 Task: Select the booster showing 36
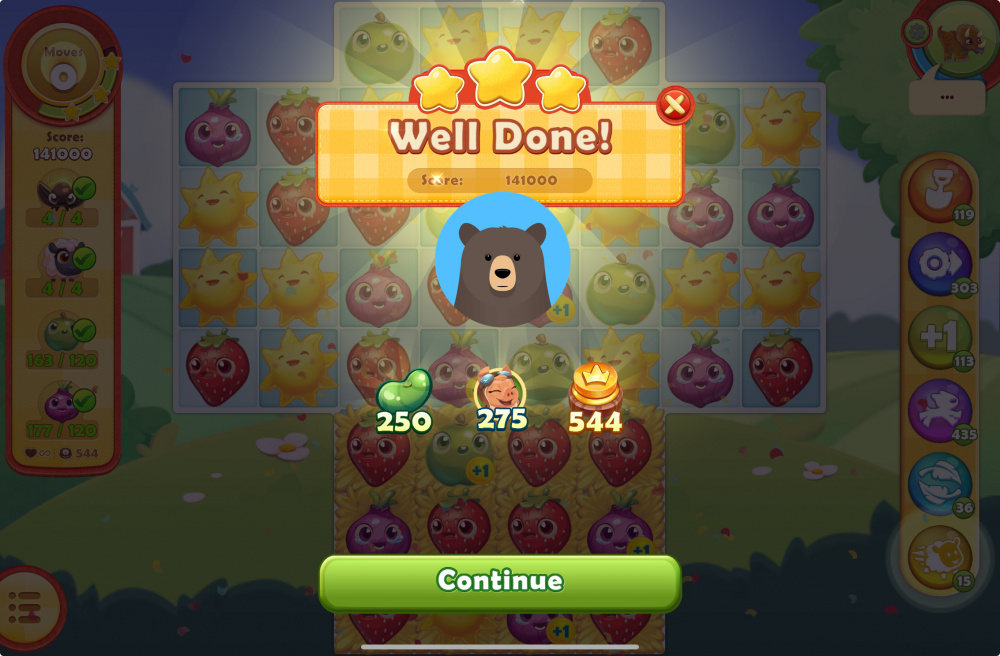point(939,483)
